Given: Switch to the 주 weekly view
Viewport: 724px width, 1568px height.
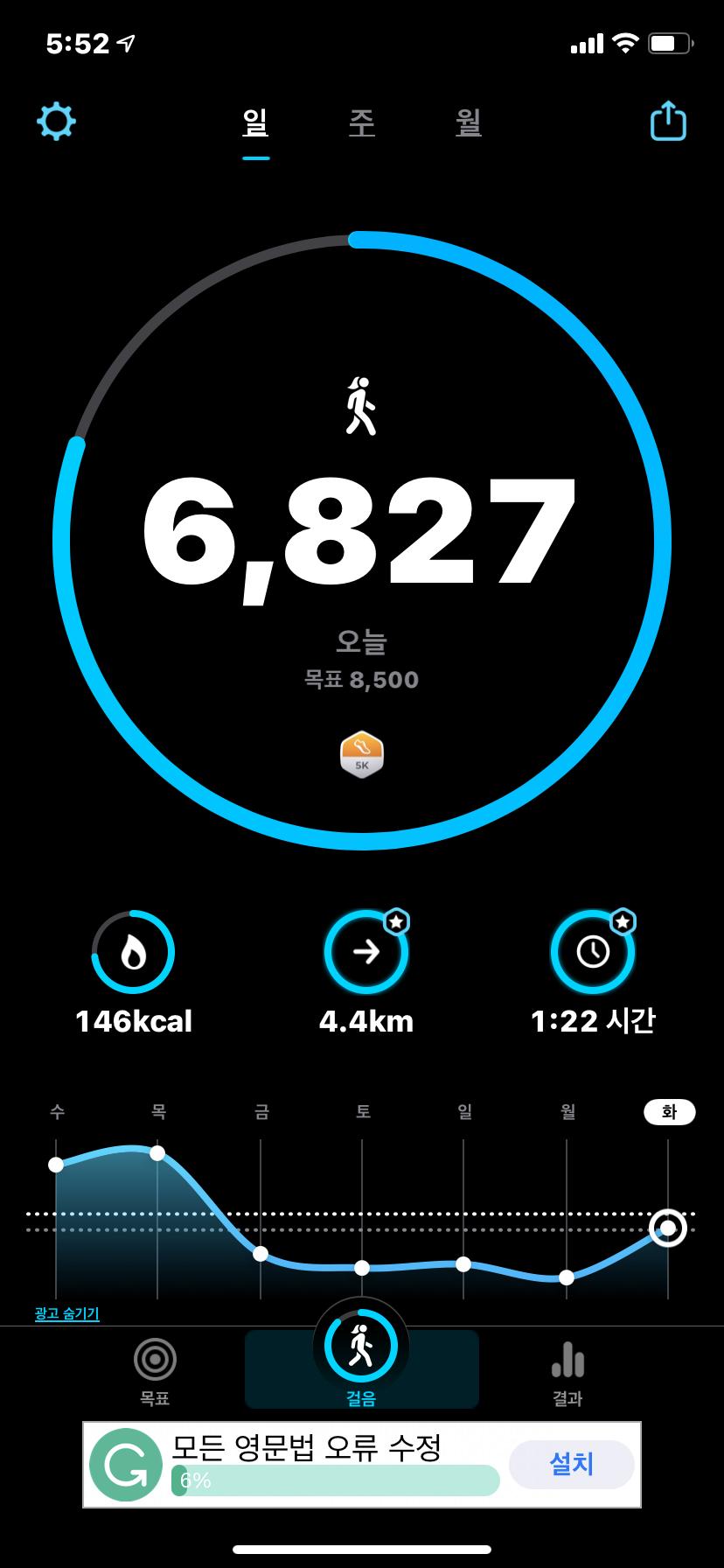Looking at the screenshot, I should (x=362, y=122).
